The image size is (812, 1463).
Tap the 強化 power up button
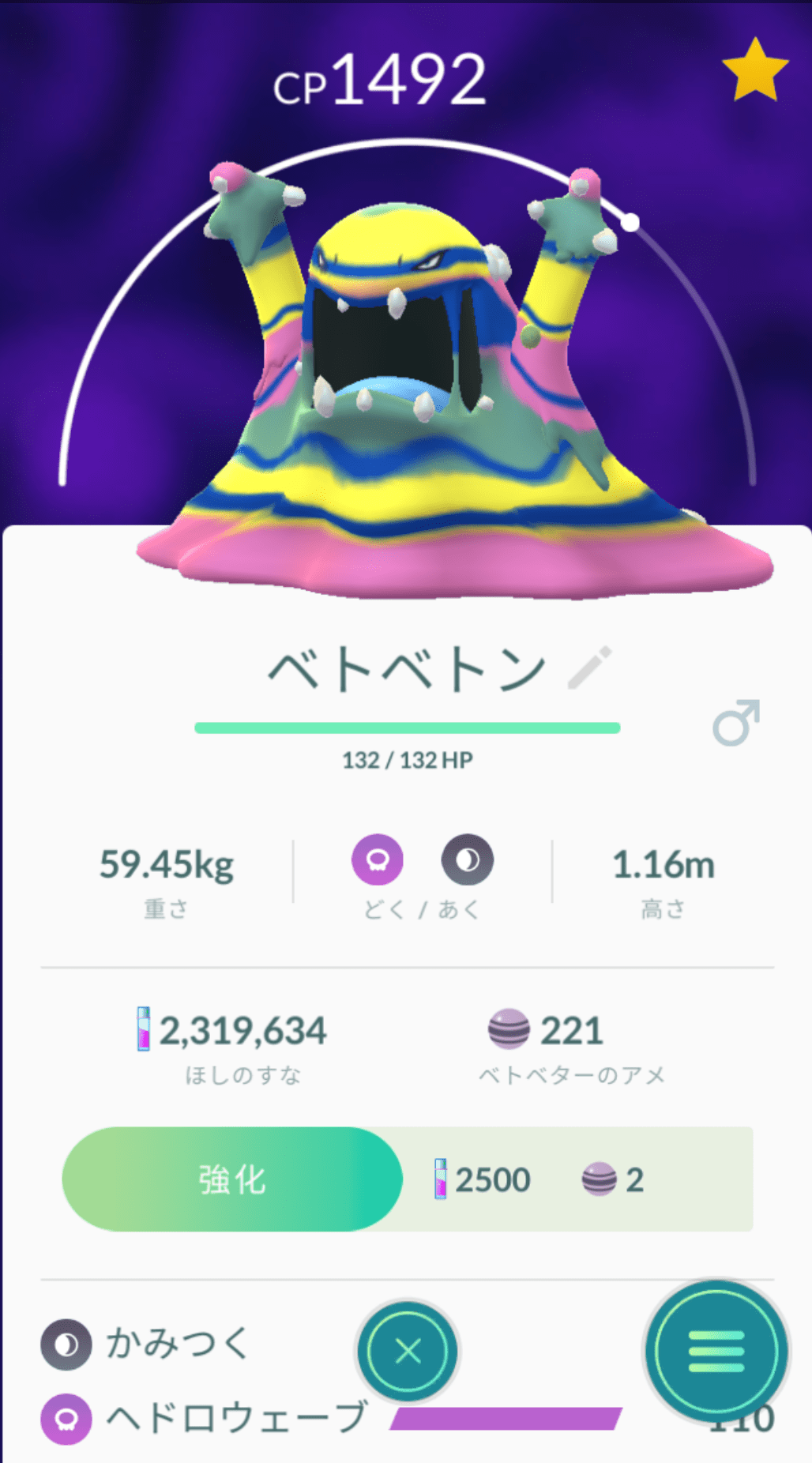[232, 1179]
